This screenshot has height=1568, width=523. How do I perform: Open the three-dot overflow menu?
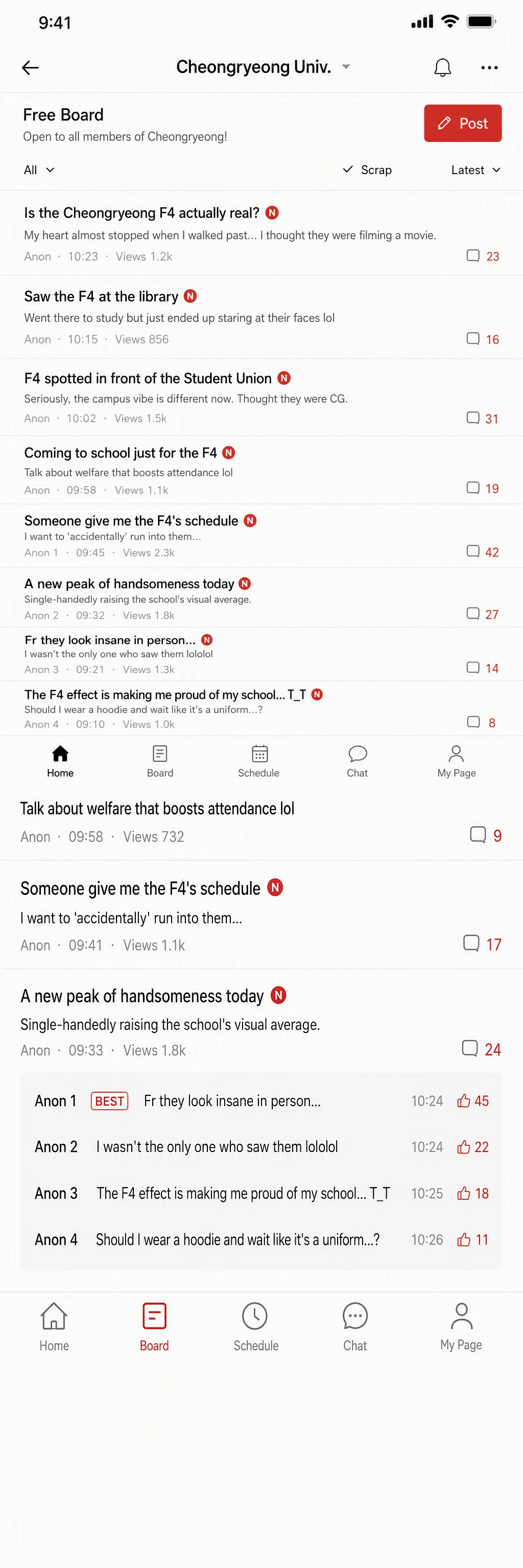point(489,67)
